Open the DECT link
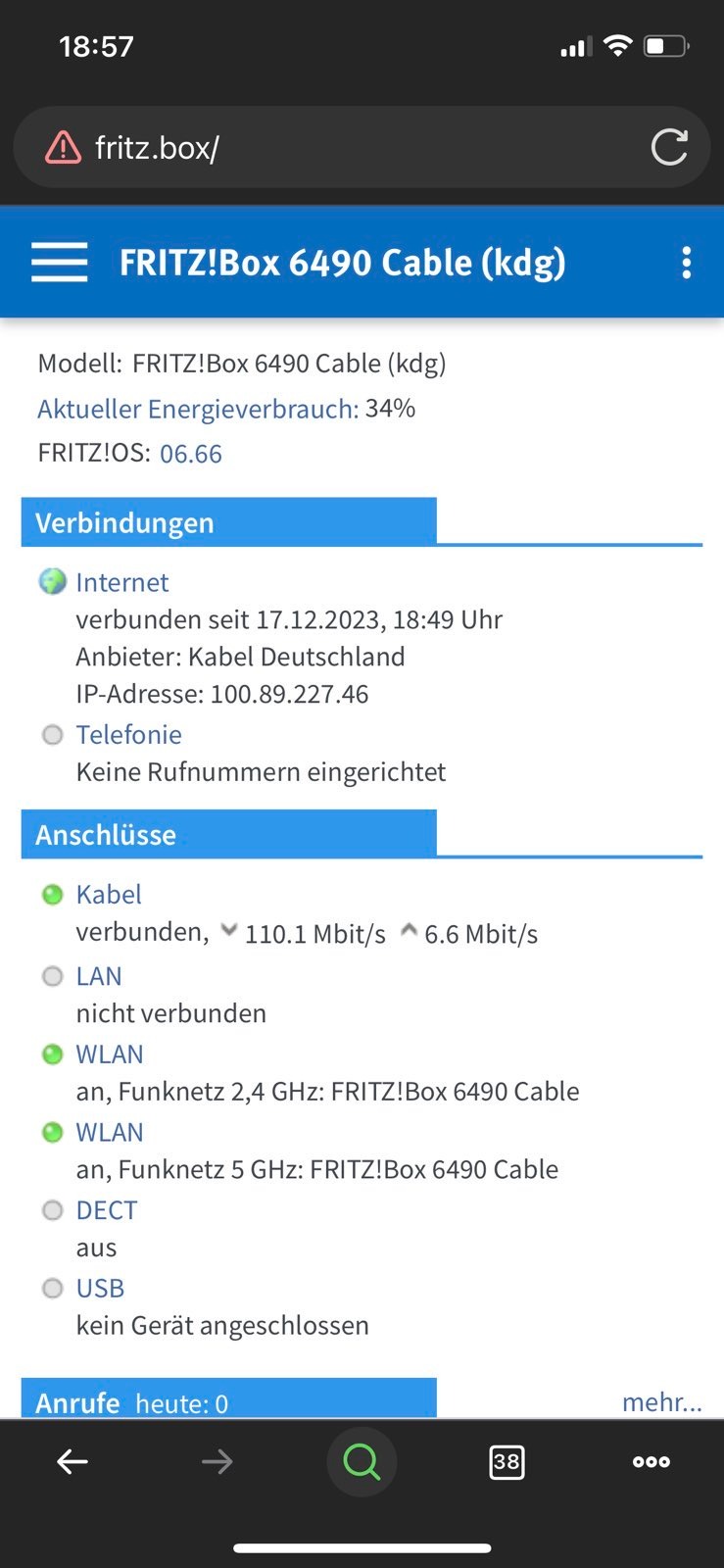The height and width of the screenshot is (1568, 724). [107, 1210]
